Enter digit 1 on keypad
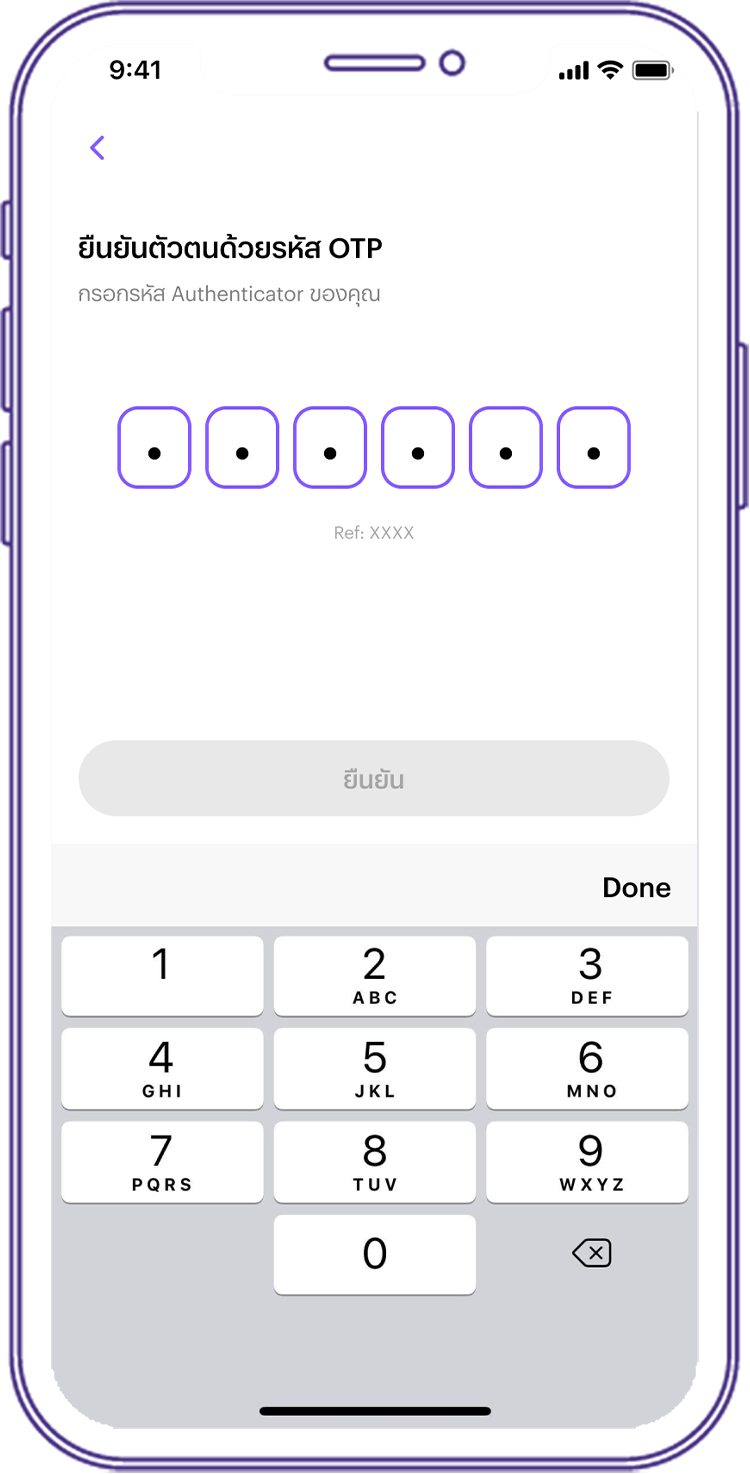 pos(162,975)
